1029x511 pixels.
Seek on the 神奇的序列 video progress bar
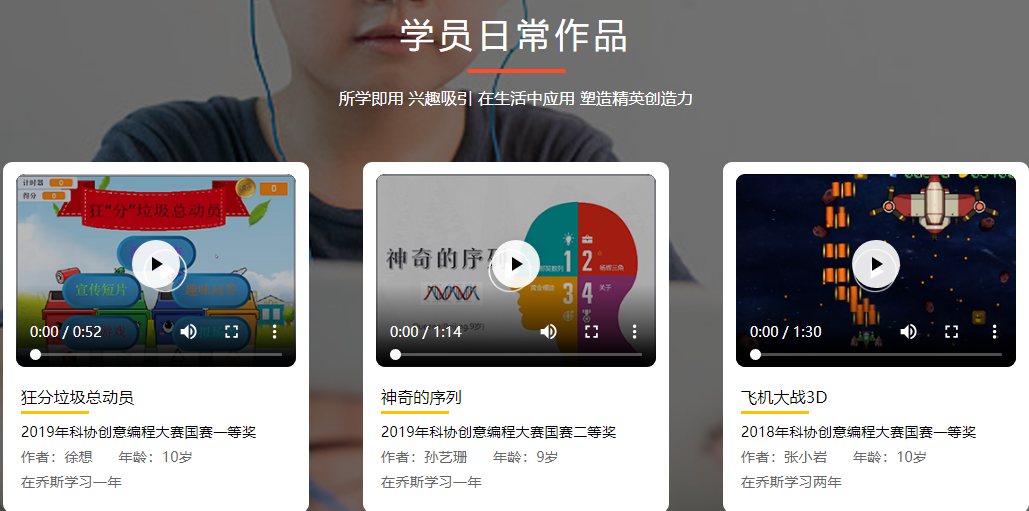tap(518, 354)
